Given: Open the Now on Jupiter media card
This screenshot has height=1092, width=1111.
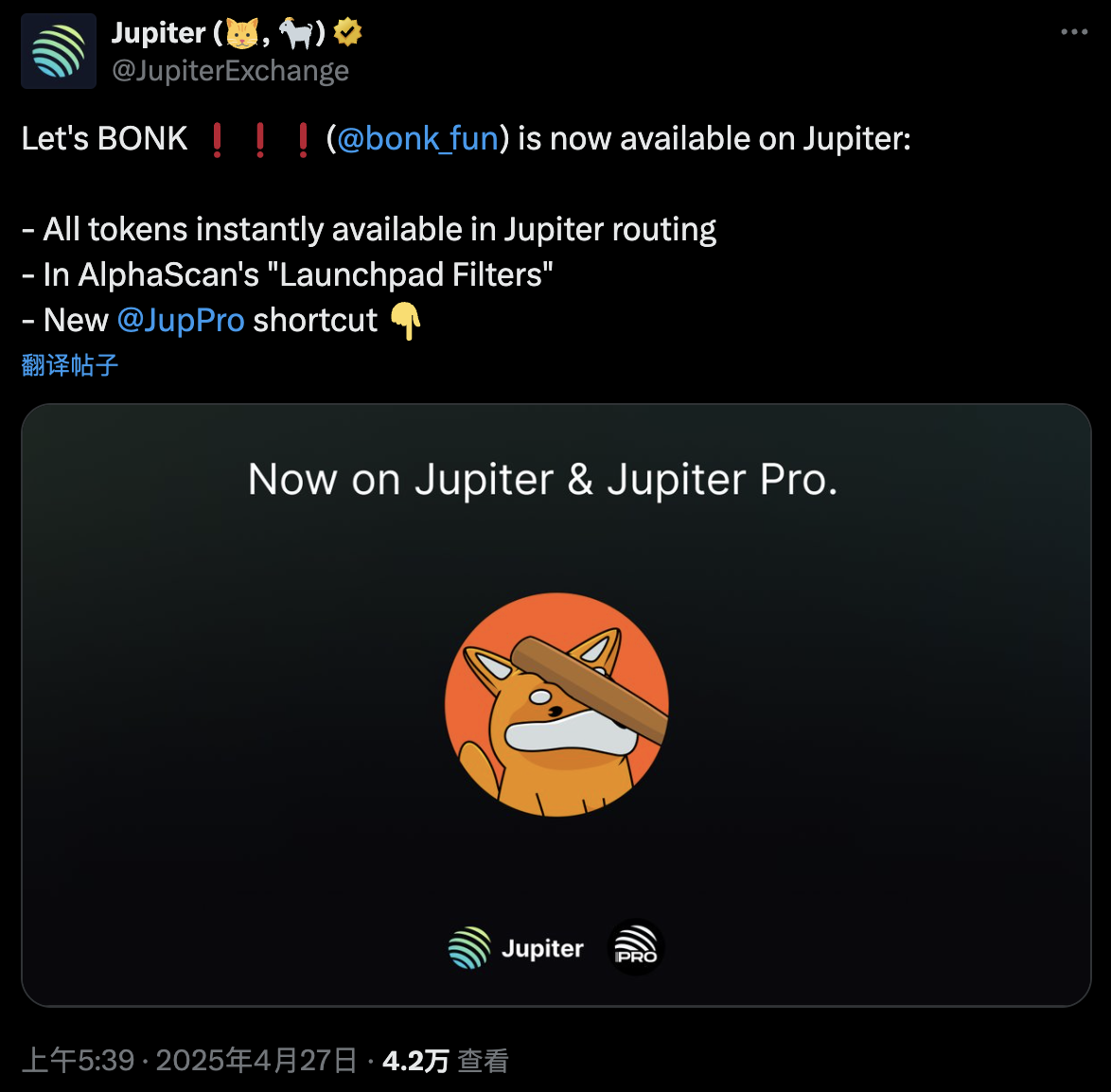Looking at the screenshot, I should click(x=555, y=705).
